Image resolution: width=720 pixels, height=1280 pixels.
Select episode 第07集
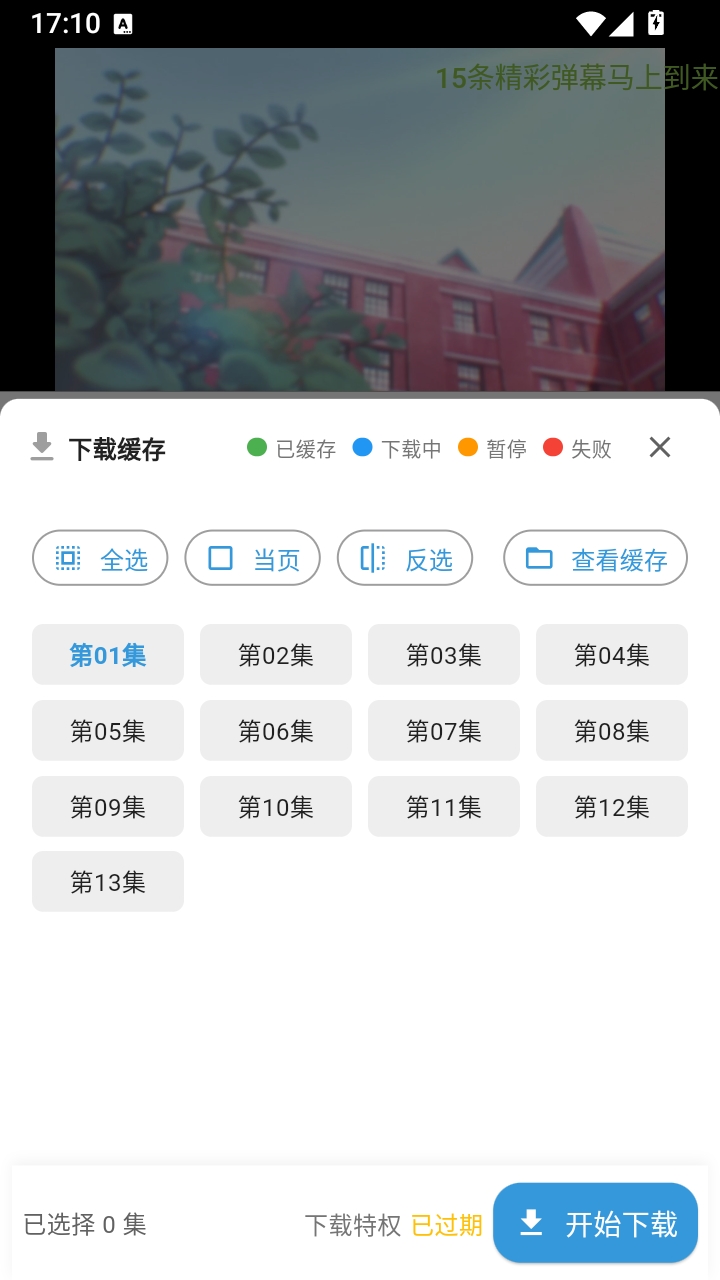click(444, 730)
